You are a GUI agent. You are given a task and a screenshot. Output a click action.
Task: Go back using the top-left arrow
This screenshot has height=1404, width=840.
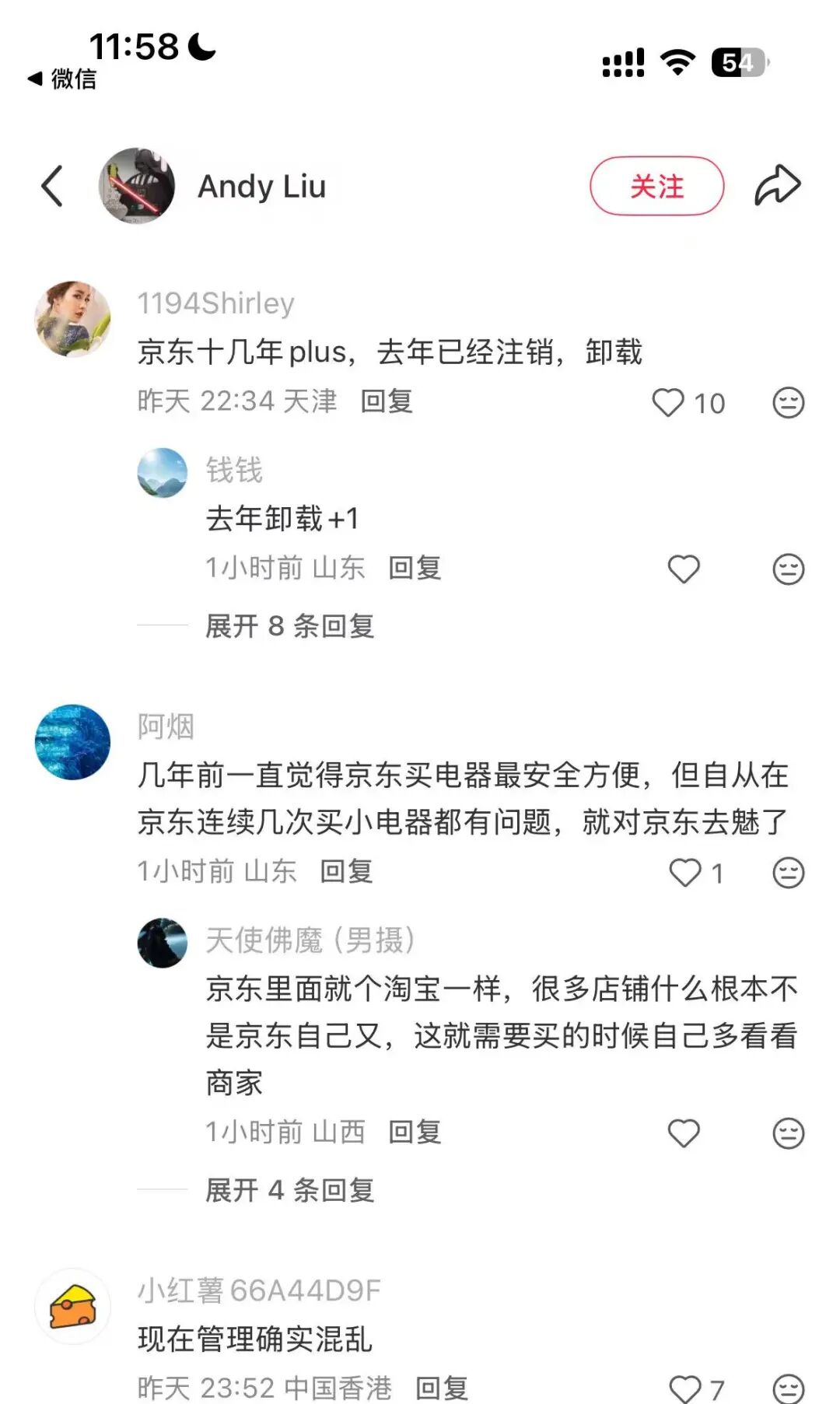(x=52, y=186)
